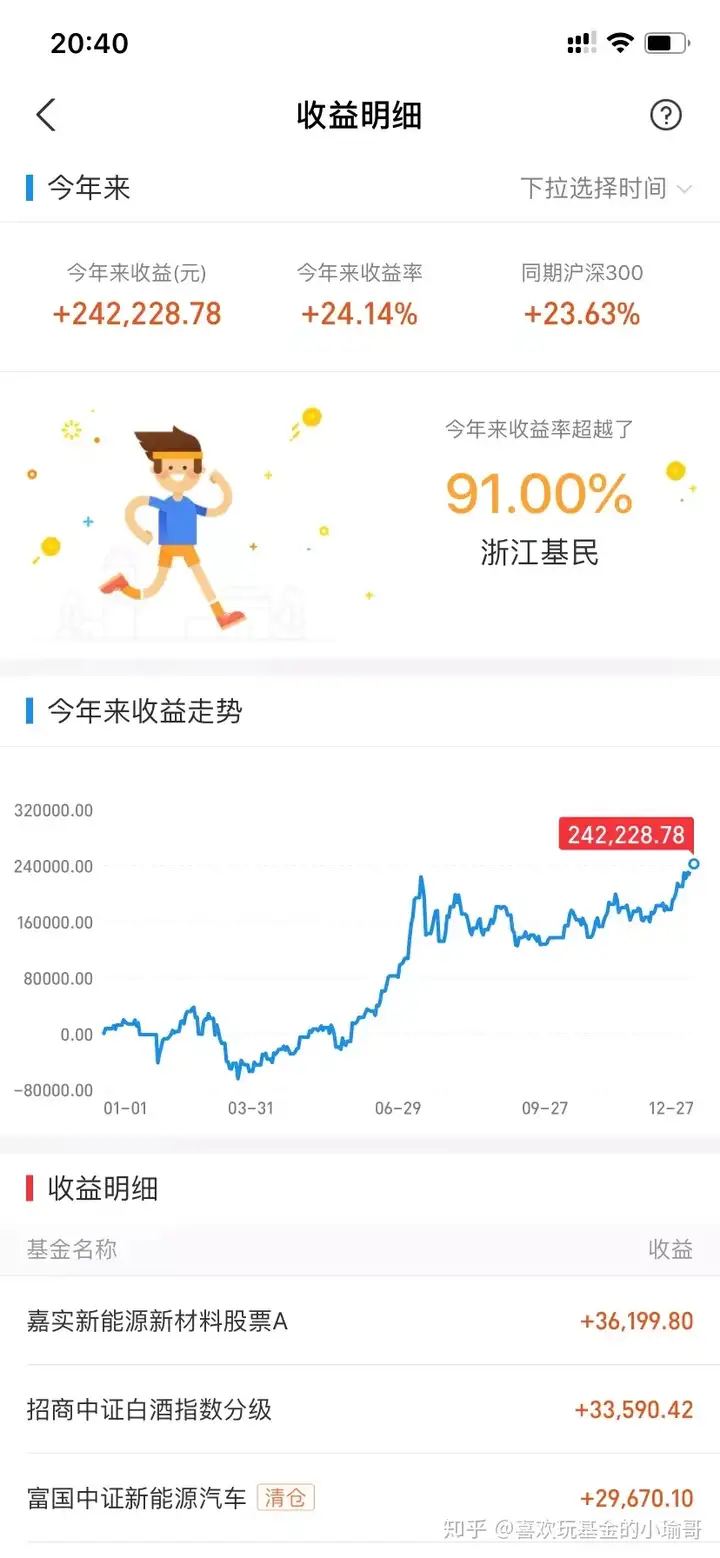
Task: Open 富国中证新能源汽车 fund row
Action: tap(360, 1498)
